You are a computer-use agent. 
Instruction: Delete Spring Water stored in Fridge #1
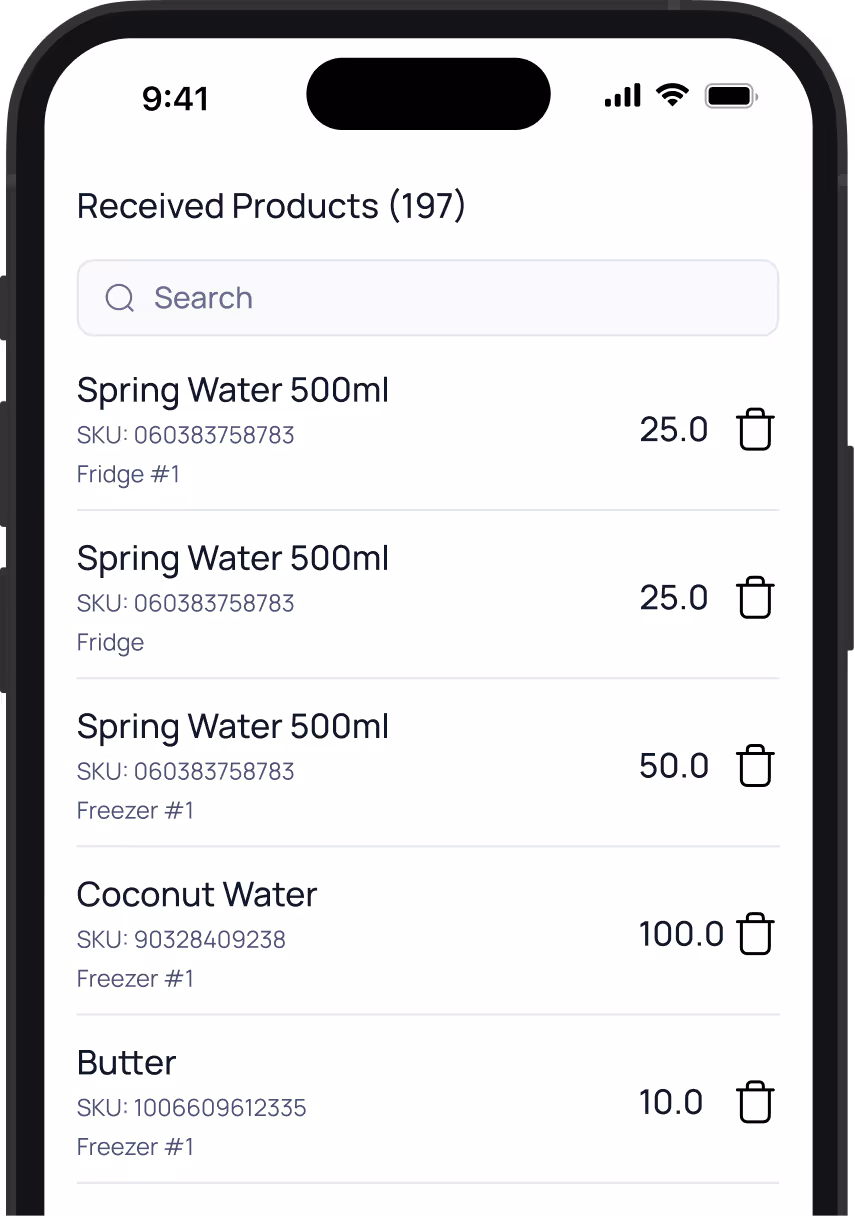pos(755,430)
